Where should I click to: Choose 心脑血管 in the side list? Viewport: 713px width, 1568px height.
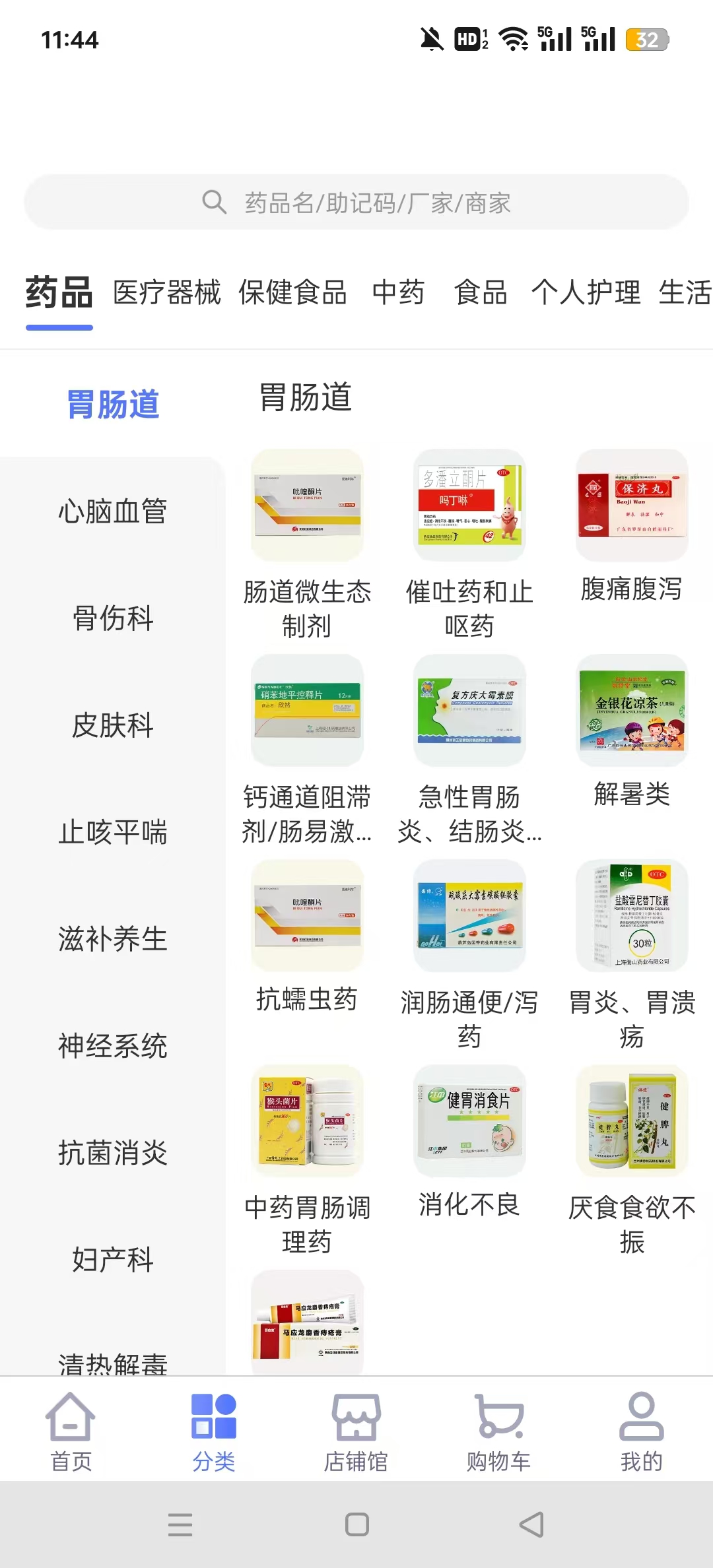[113, 511]
